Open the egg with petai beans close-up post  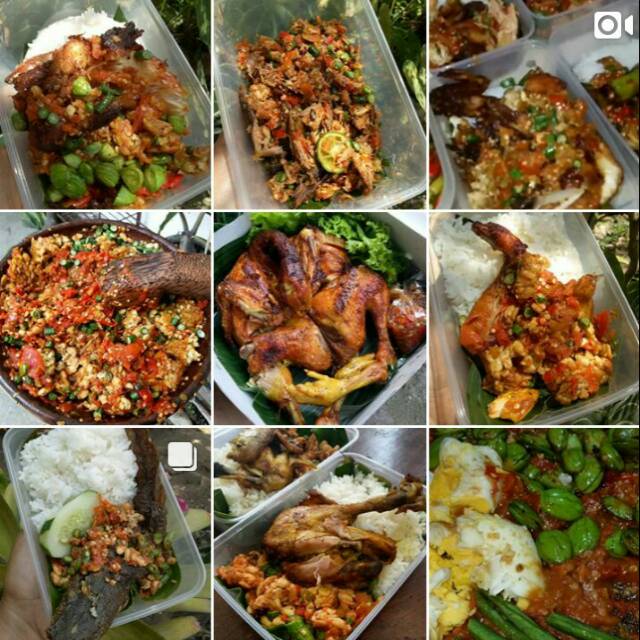[x=534, y=534]
